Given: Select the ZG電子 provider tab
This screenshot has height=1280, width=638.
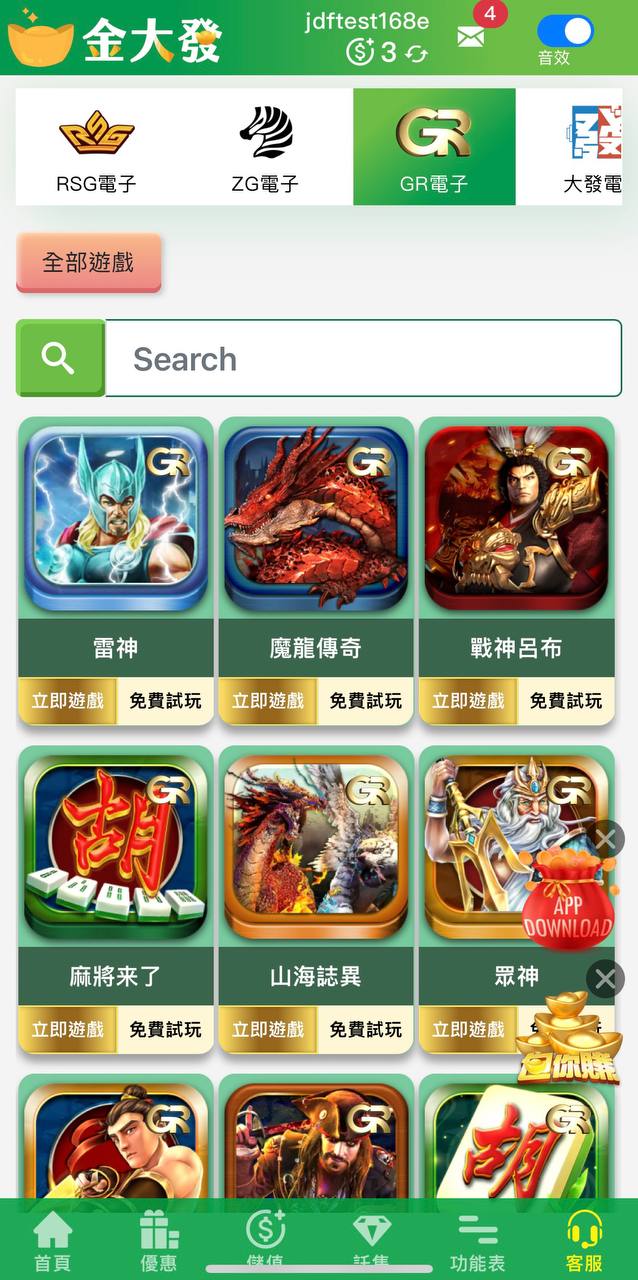Looking at the screenshot, I should coord(265,147).
